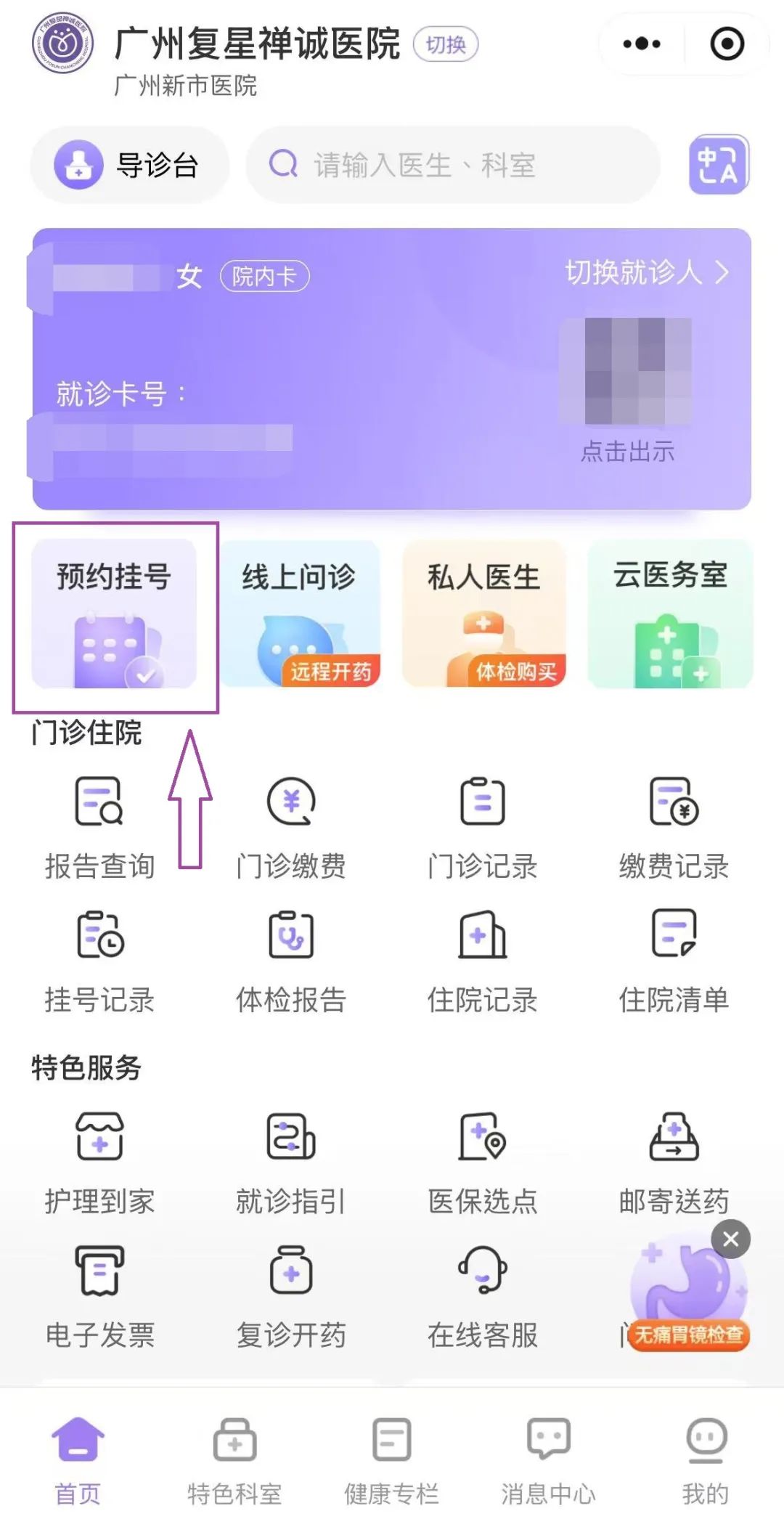The height and width of the screenshot is (1519, 784).
Task: Open 云医务室 cloud clinic
Action: point(670,614)
